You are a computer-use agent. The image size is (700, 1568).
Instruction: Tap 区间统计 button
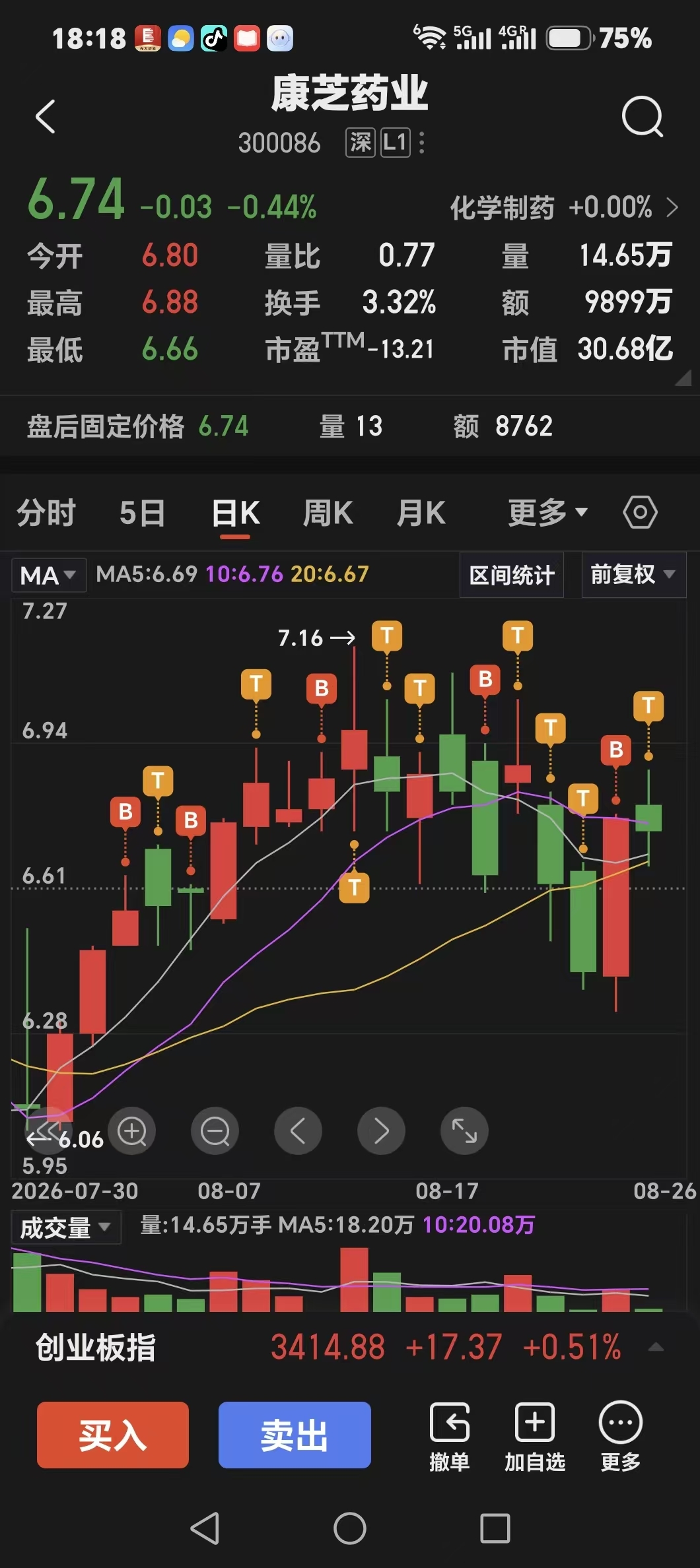512,575
